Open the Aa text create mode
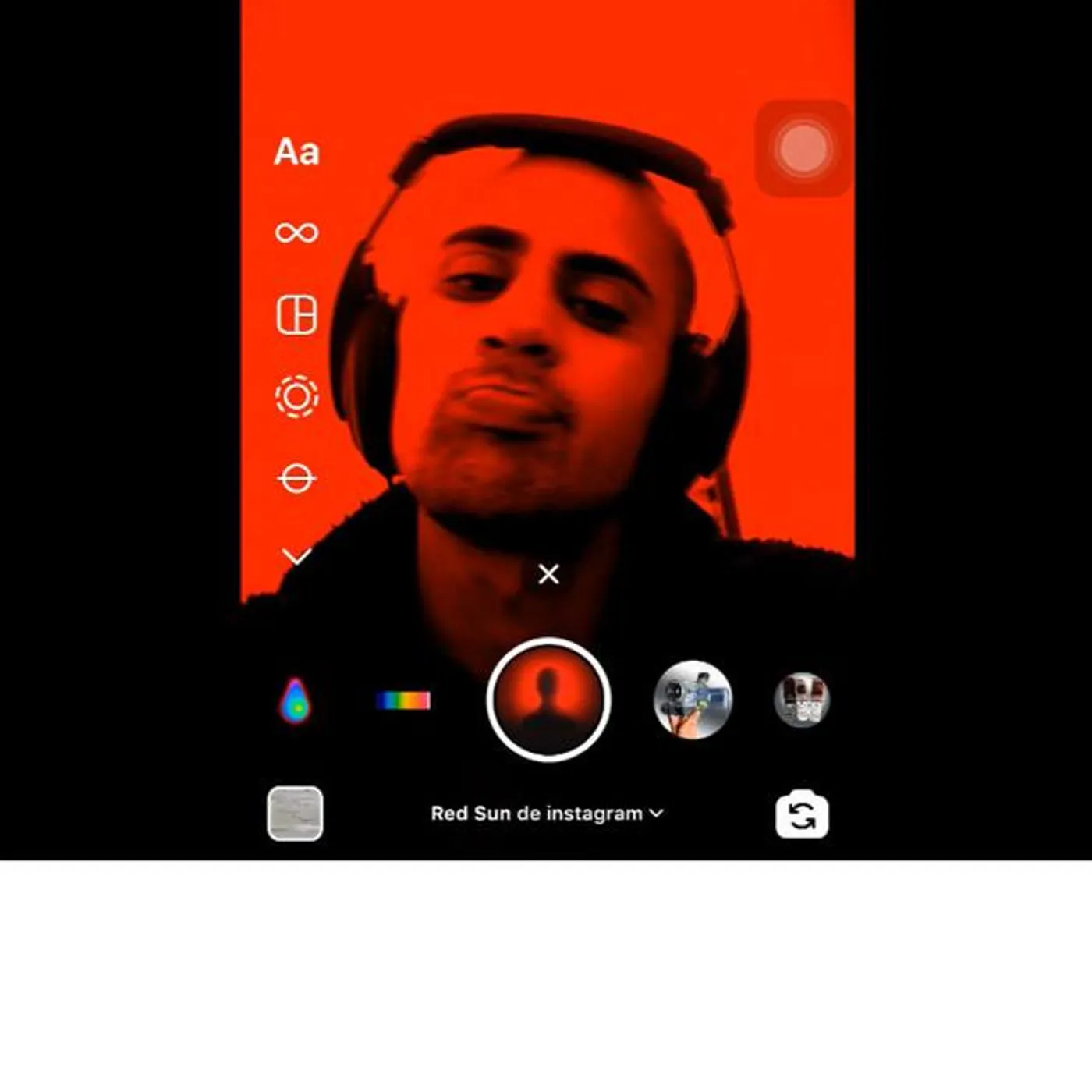The image size is (1092, 1092). pos(296,152)
